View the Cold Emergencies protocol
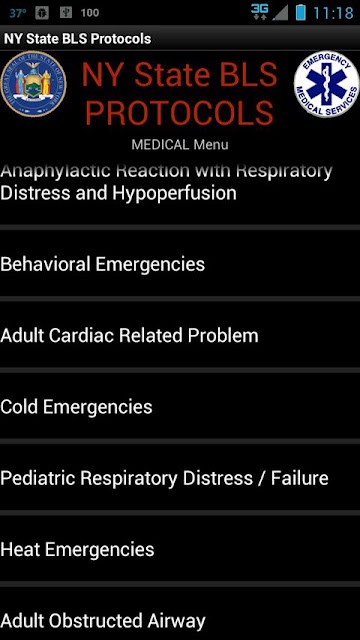This screenshot has height=640, width=360. coord(180,407)
